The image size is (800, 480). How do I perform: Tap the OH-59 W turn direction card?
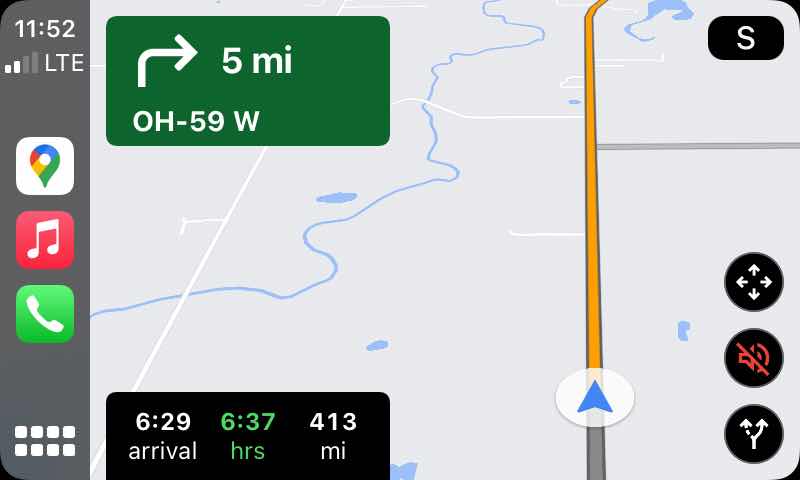[x=247, y=81]
